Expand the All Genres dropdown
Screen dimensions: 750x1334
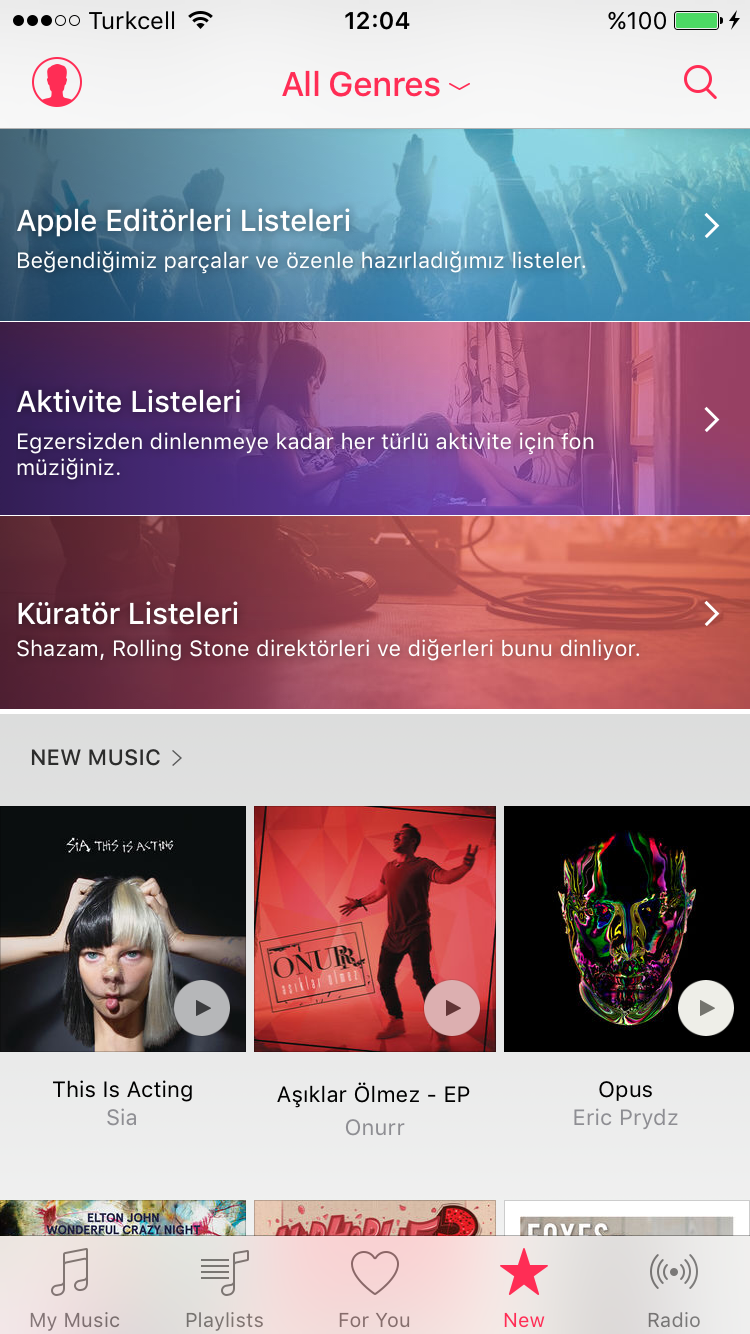point(376,85)
